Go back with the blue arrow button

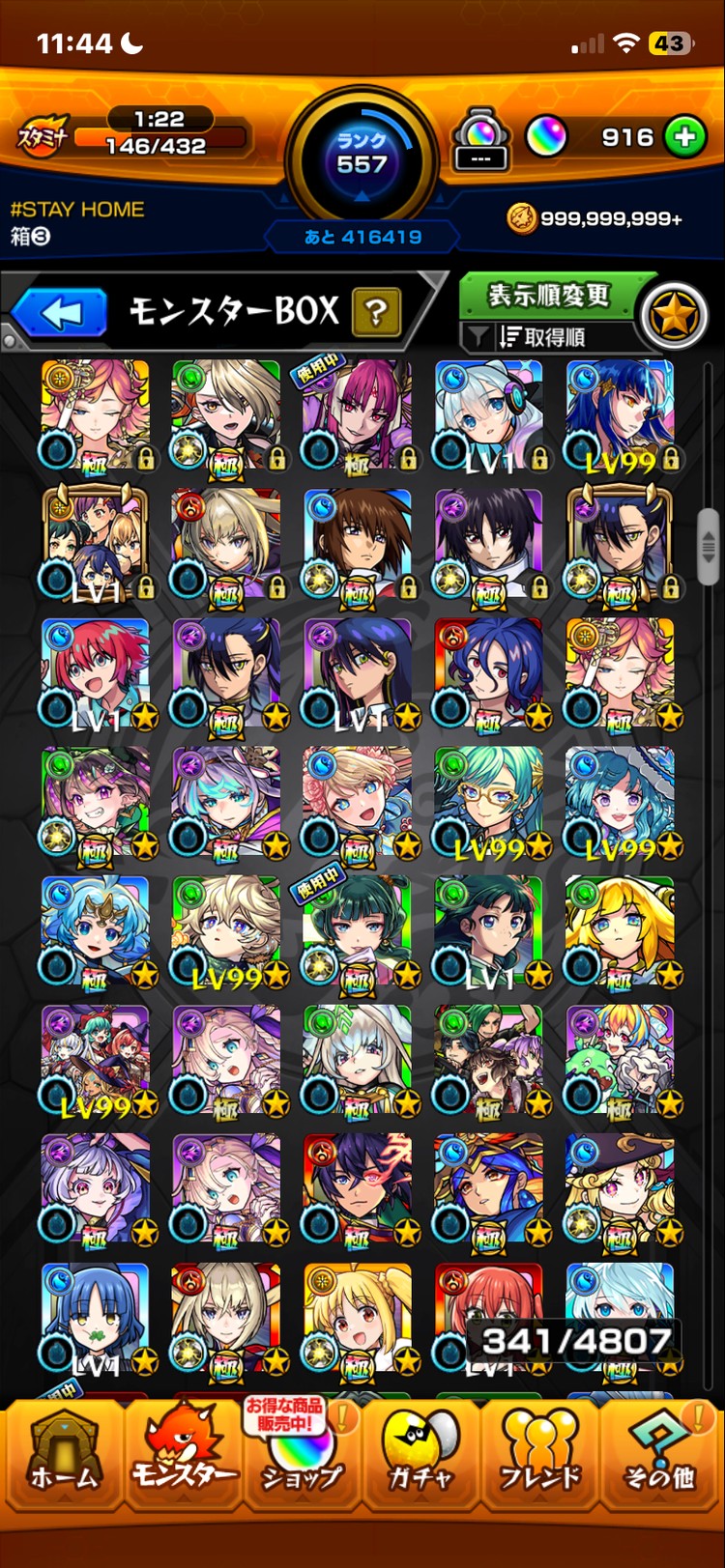(60, 313)
